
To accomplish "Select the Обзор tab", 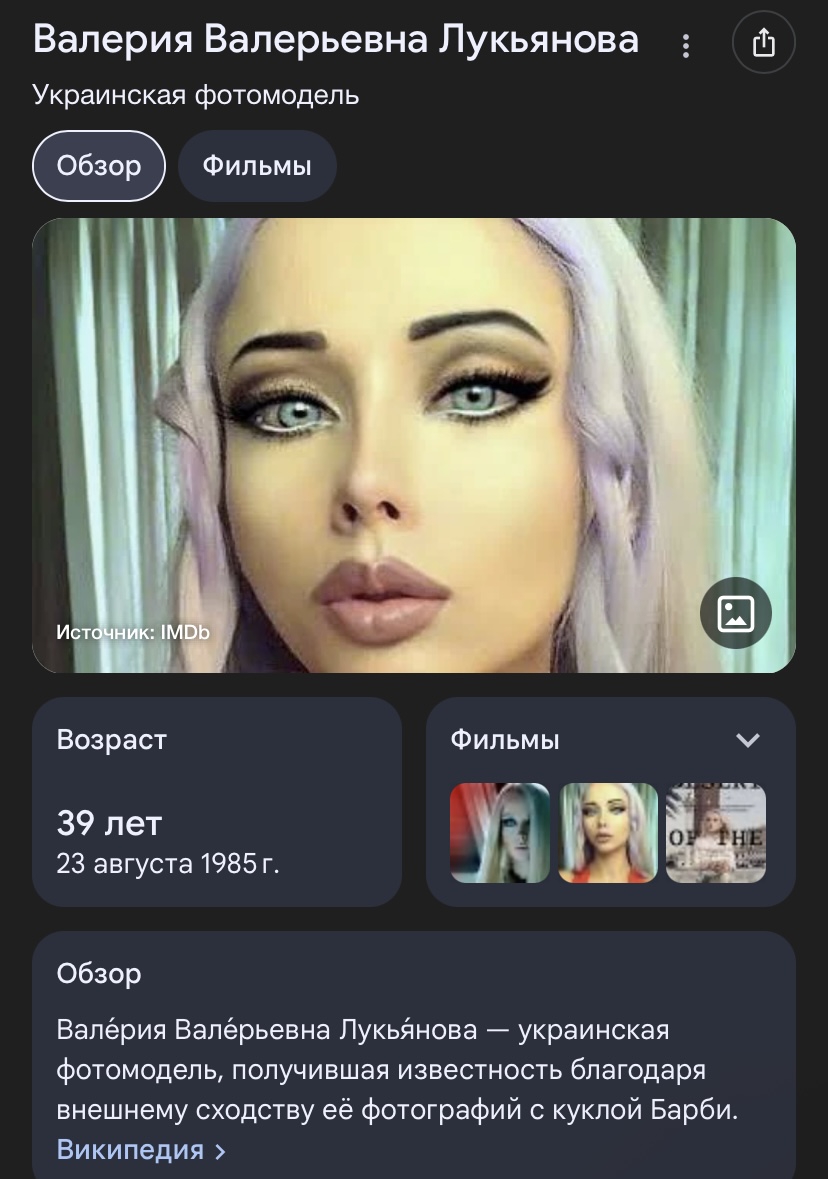I will tap(99, 166).
